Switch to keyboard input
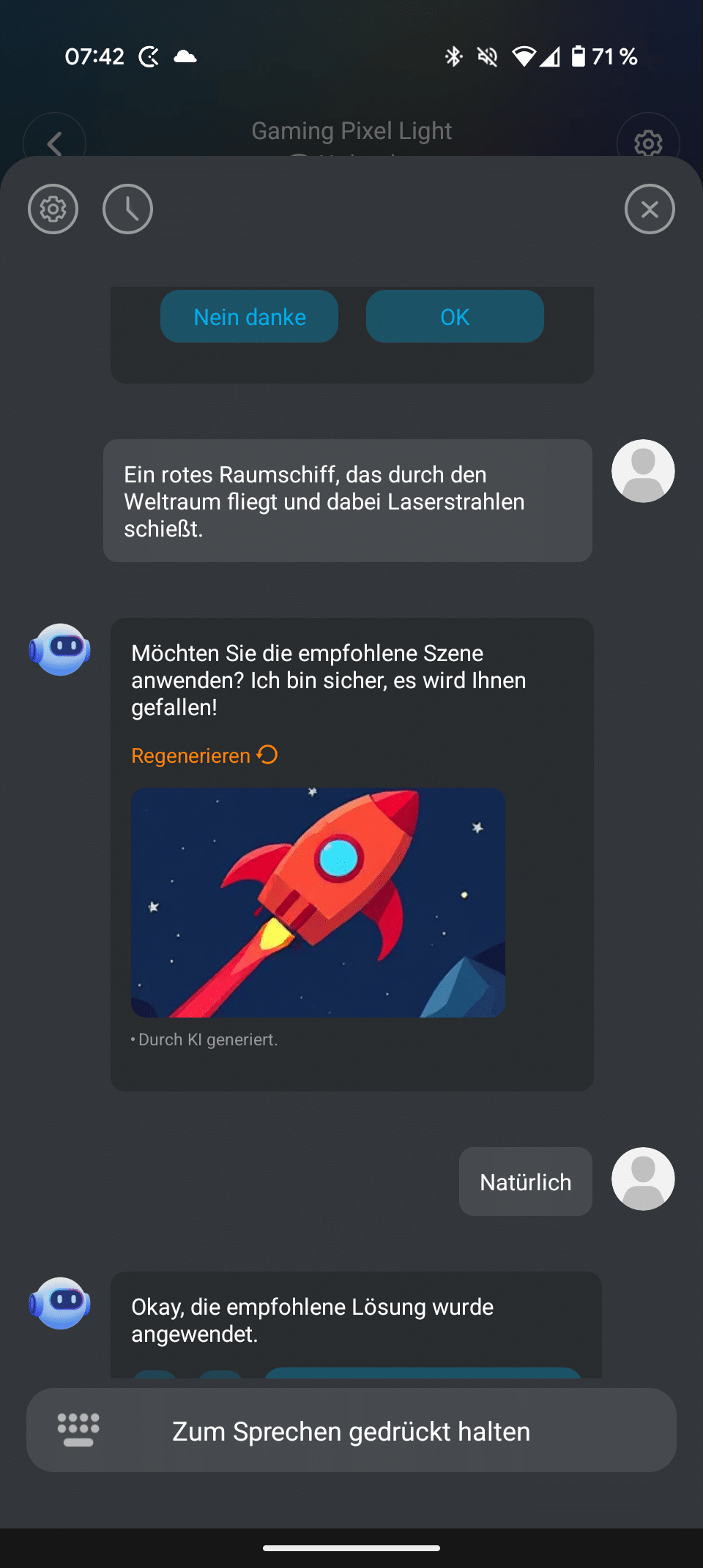This screenshot has width=703, height=1568. 78,1430
